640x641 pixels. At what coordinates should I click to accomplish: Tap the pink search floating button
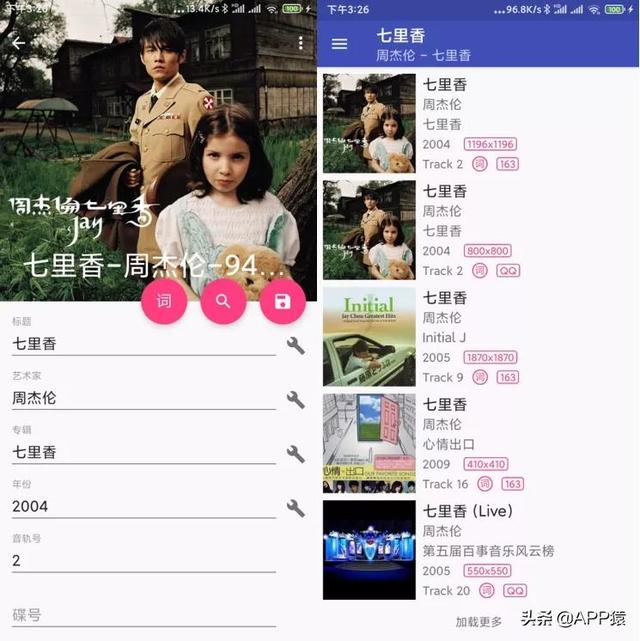[223, 301]
